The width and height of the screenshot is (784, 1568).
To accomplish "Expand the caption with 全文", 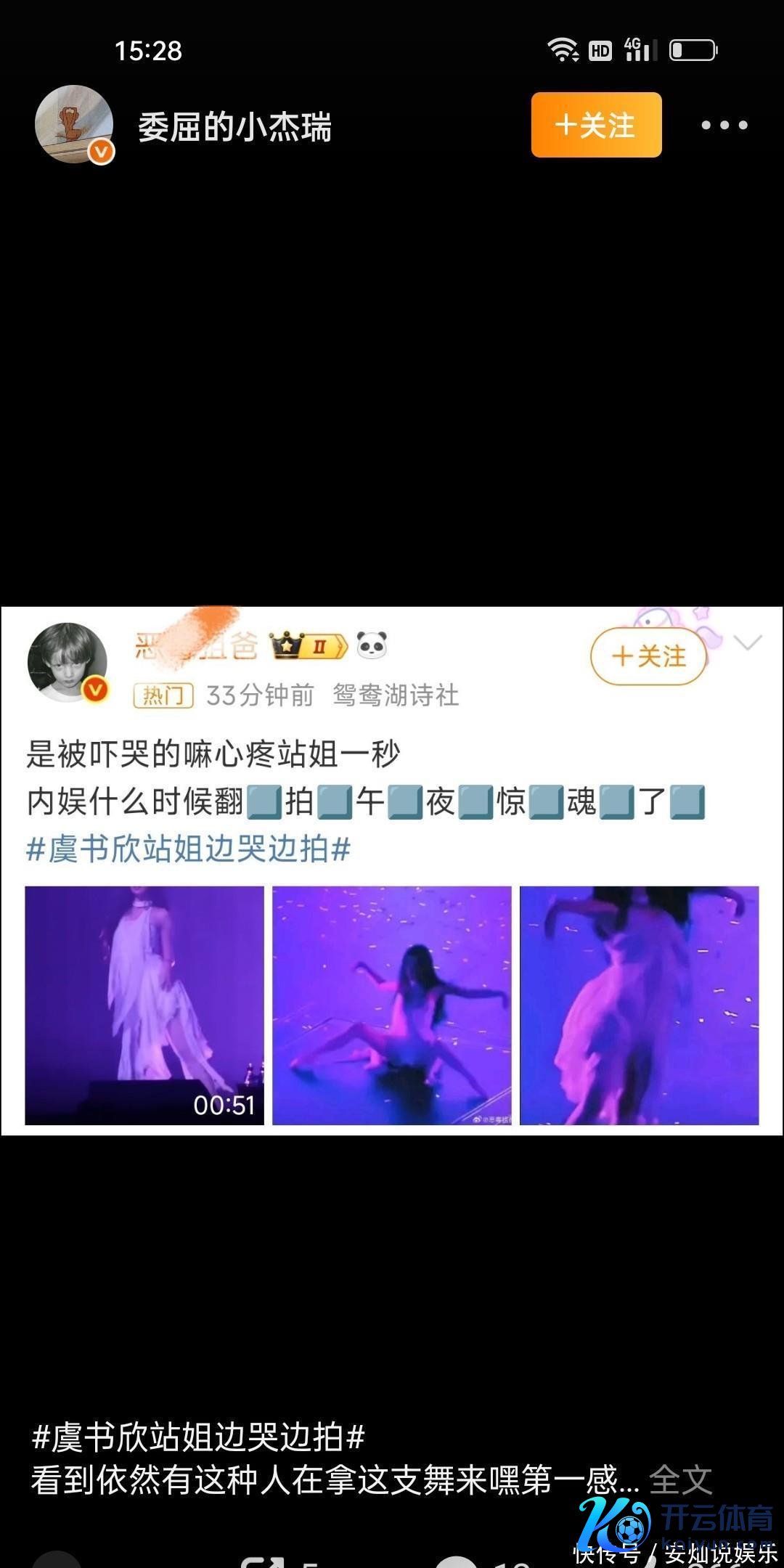I will [680, 1479].
